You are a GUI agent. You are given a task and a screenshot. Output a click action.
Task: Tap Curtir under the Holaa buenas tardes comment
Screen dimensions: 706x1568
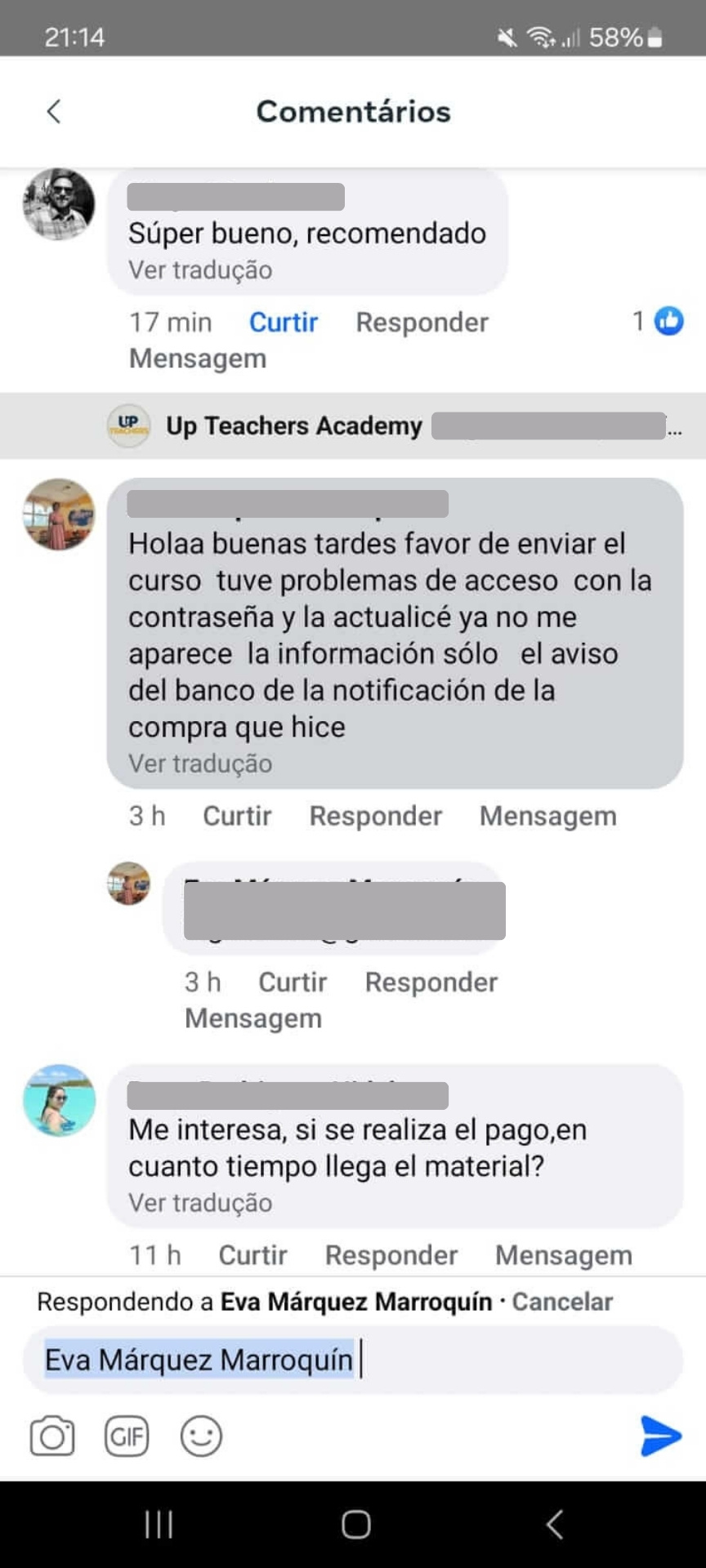click(237, 816)
